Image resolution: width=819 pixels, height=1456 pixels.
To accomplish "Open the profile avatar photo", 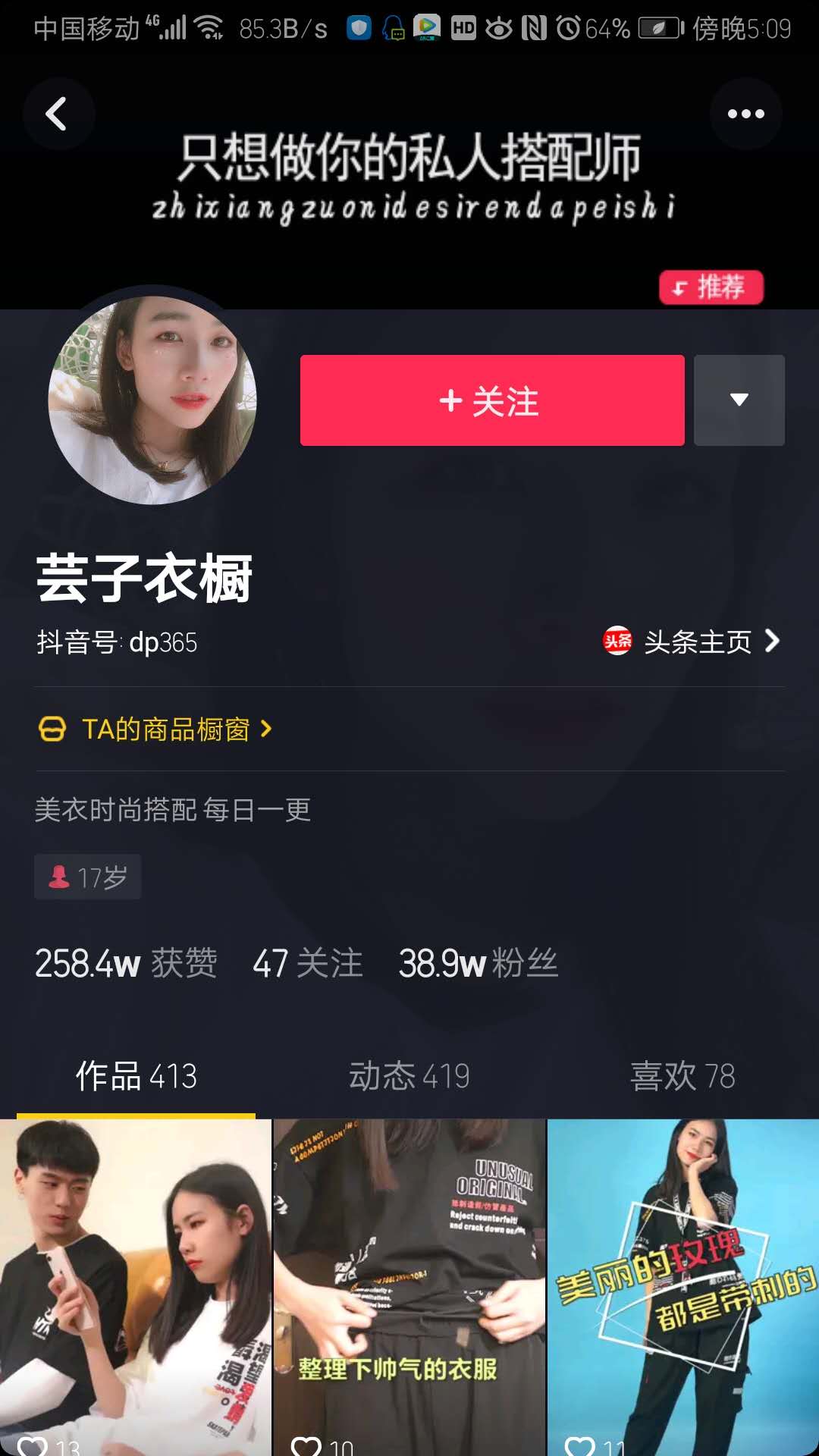I will click(152, 400).
